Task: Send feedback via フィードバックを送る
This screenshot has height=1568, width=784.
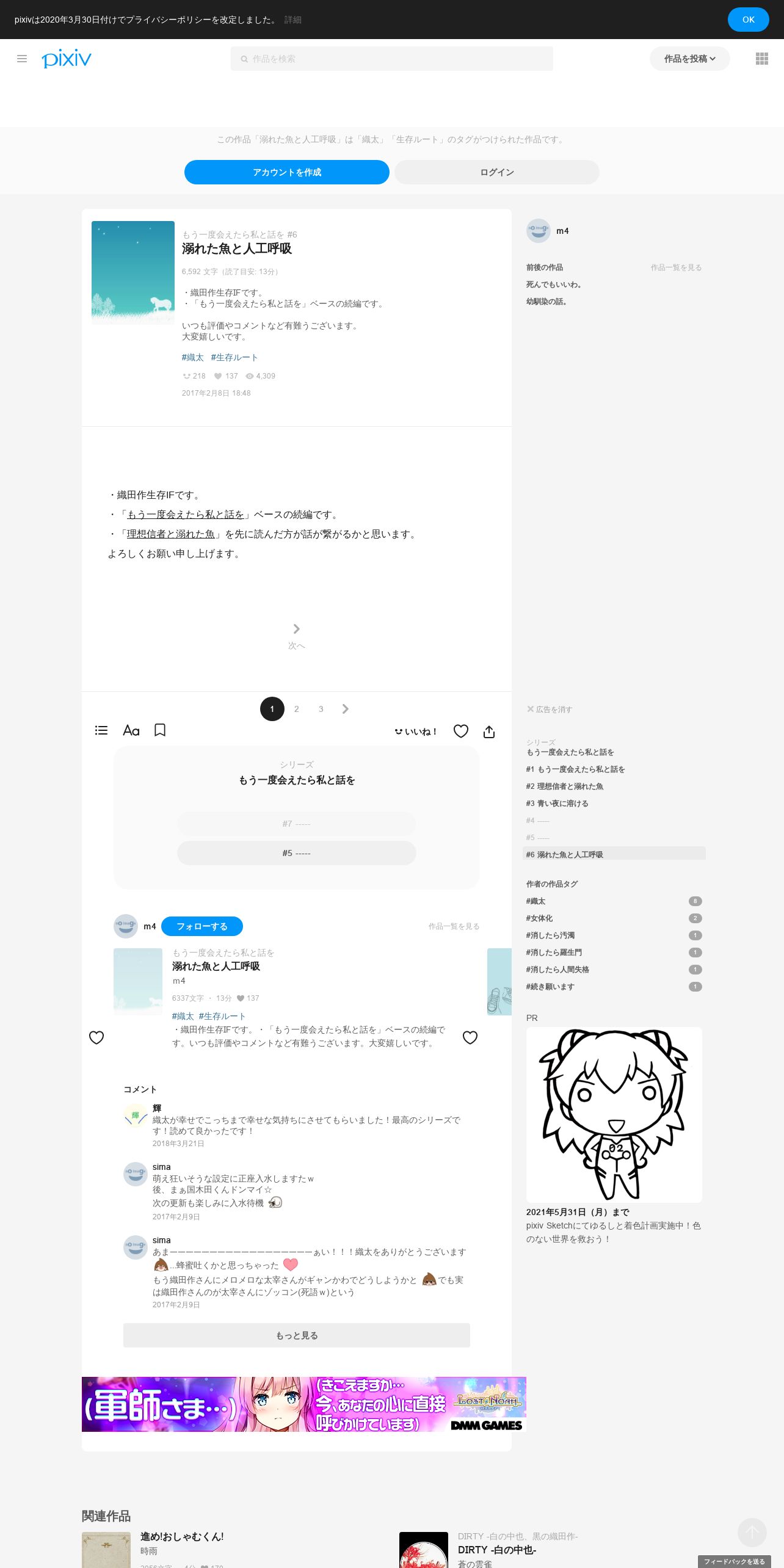Action: click(735, 1561)
